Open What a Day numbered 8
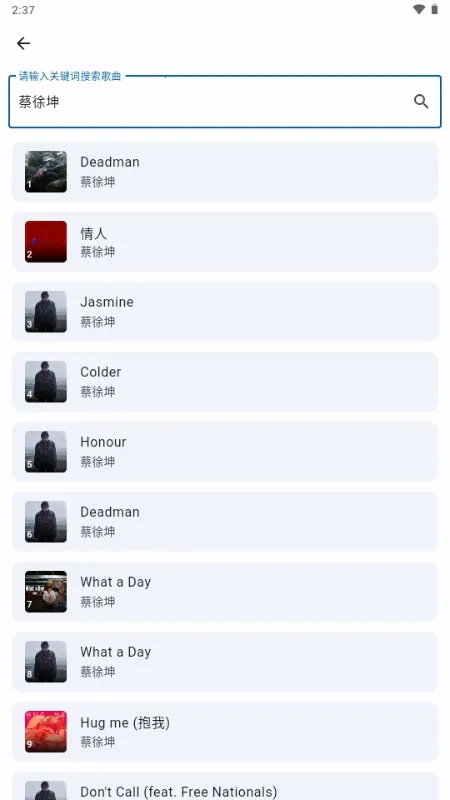Screen dimensions: 450x800 point(225,662)
